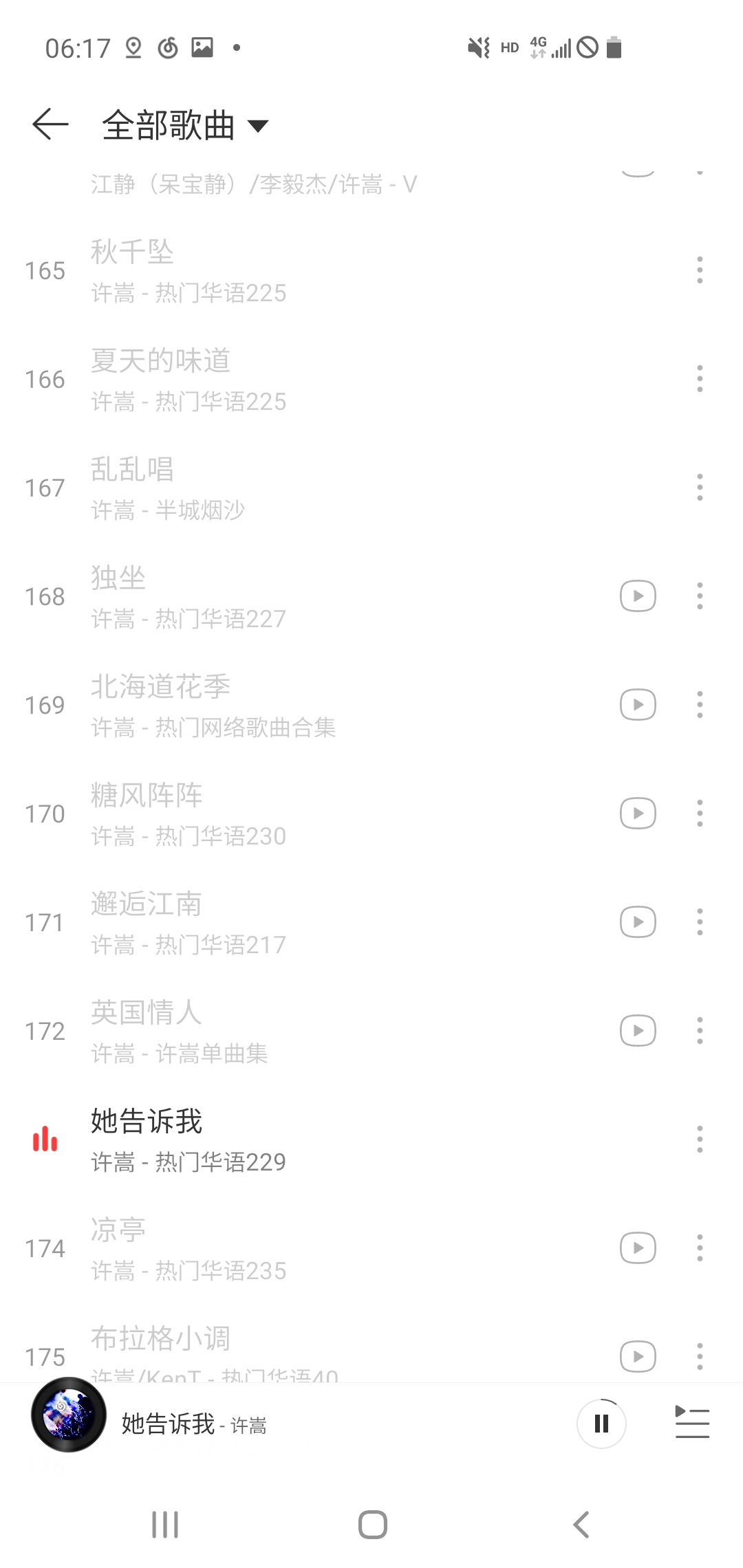743x1568 pixels.
Task: Open more options for 乱乱唱
Action: [700, 488]
